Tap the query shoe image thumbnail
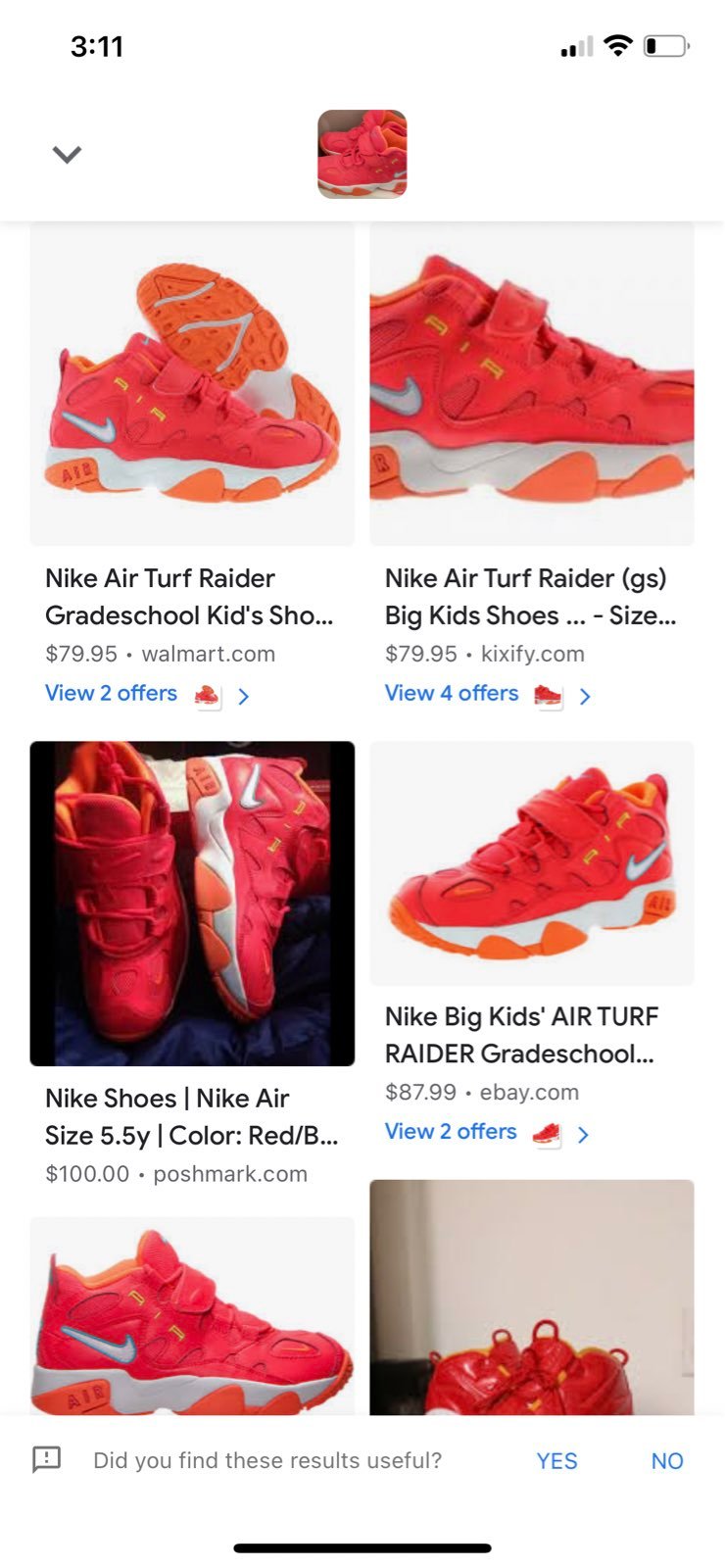The width and height of the screenshot is (725, 1568). [x=362, y=154]
